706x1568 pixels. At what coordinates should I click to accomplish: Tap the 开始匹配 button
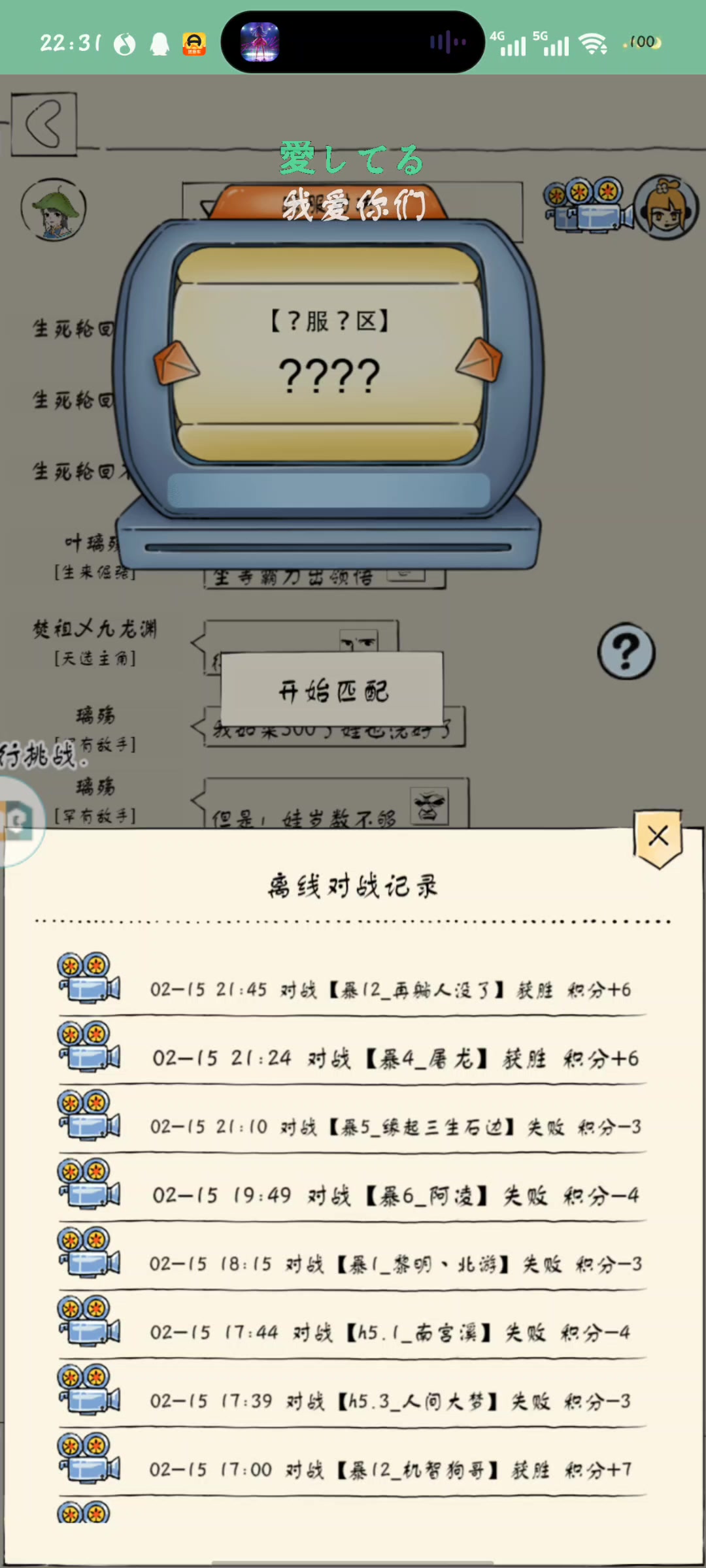click(332, 689)
